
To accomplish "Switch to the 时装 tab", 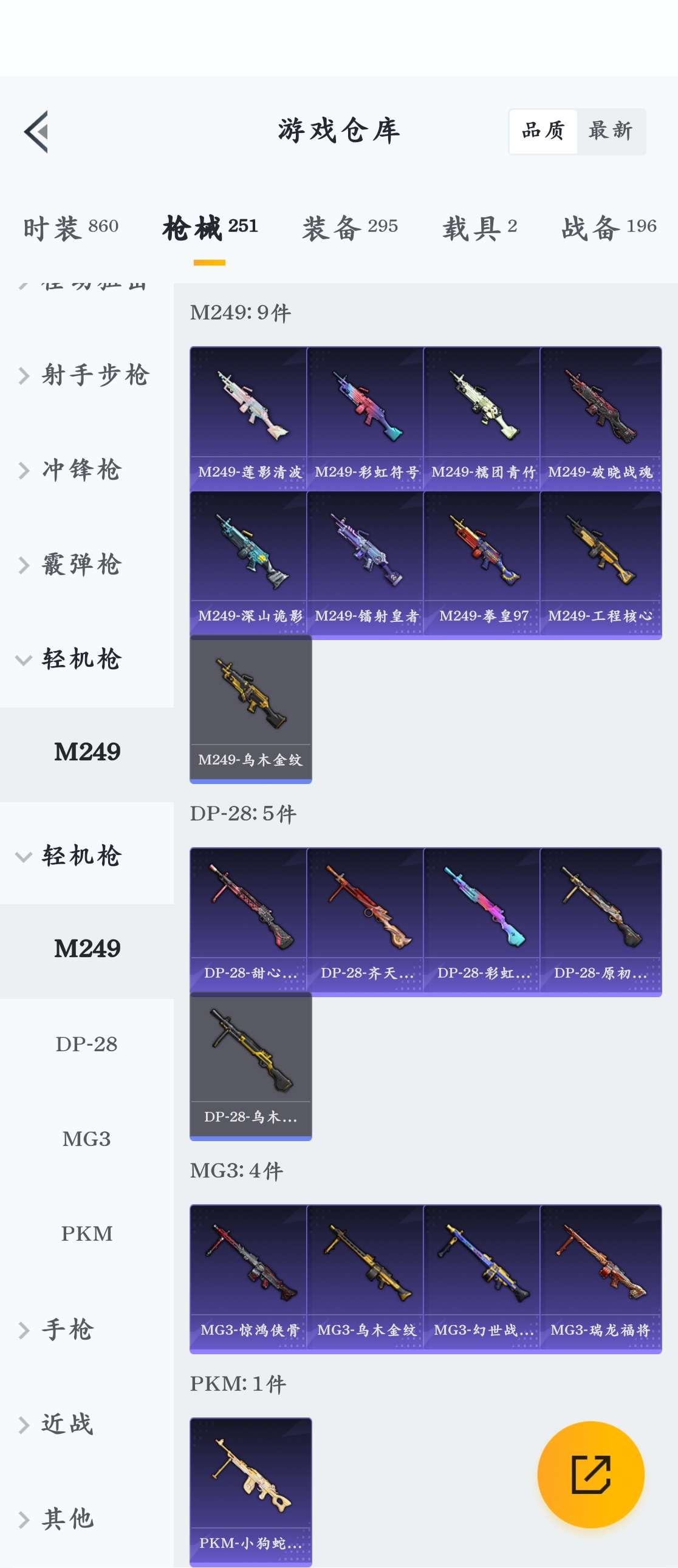I will [70, 228].
